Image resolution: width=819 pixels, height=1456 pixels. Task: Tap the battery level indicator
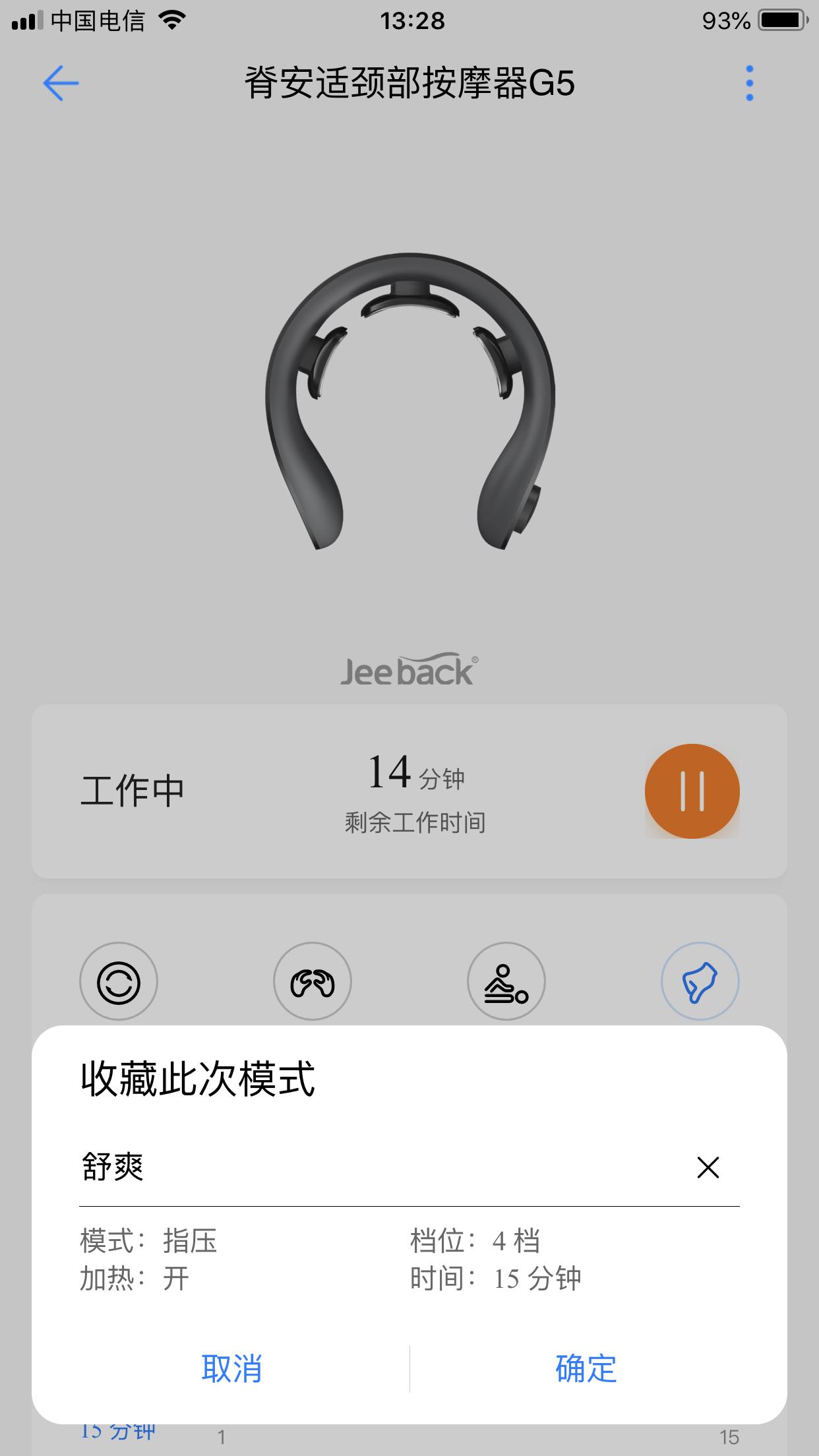tap(781, 20)
